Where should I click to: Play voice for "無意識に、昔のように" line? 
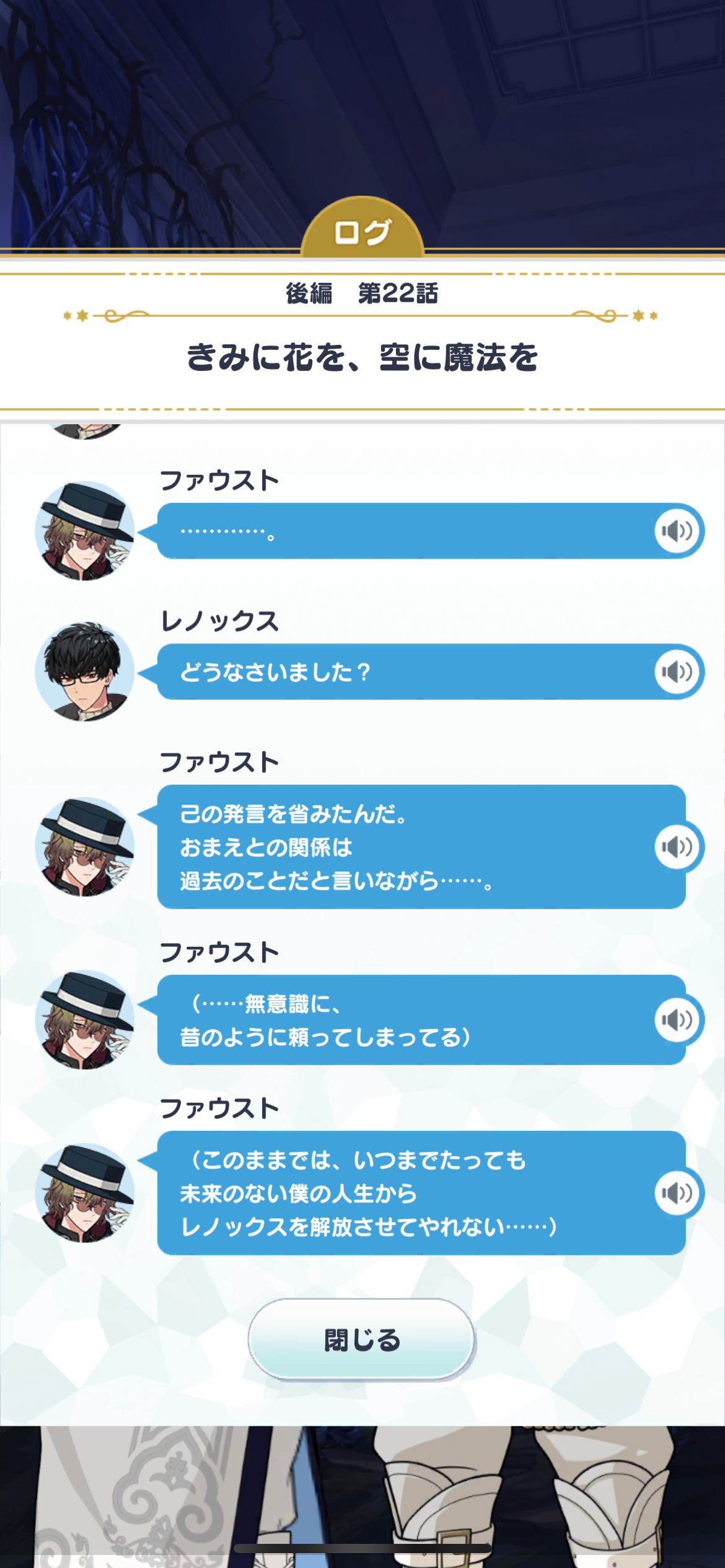tap(677, 1020)
